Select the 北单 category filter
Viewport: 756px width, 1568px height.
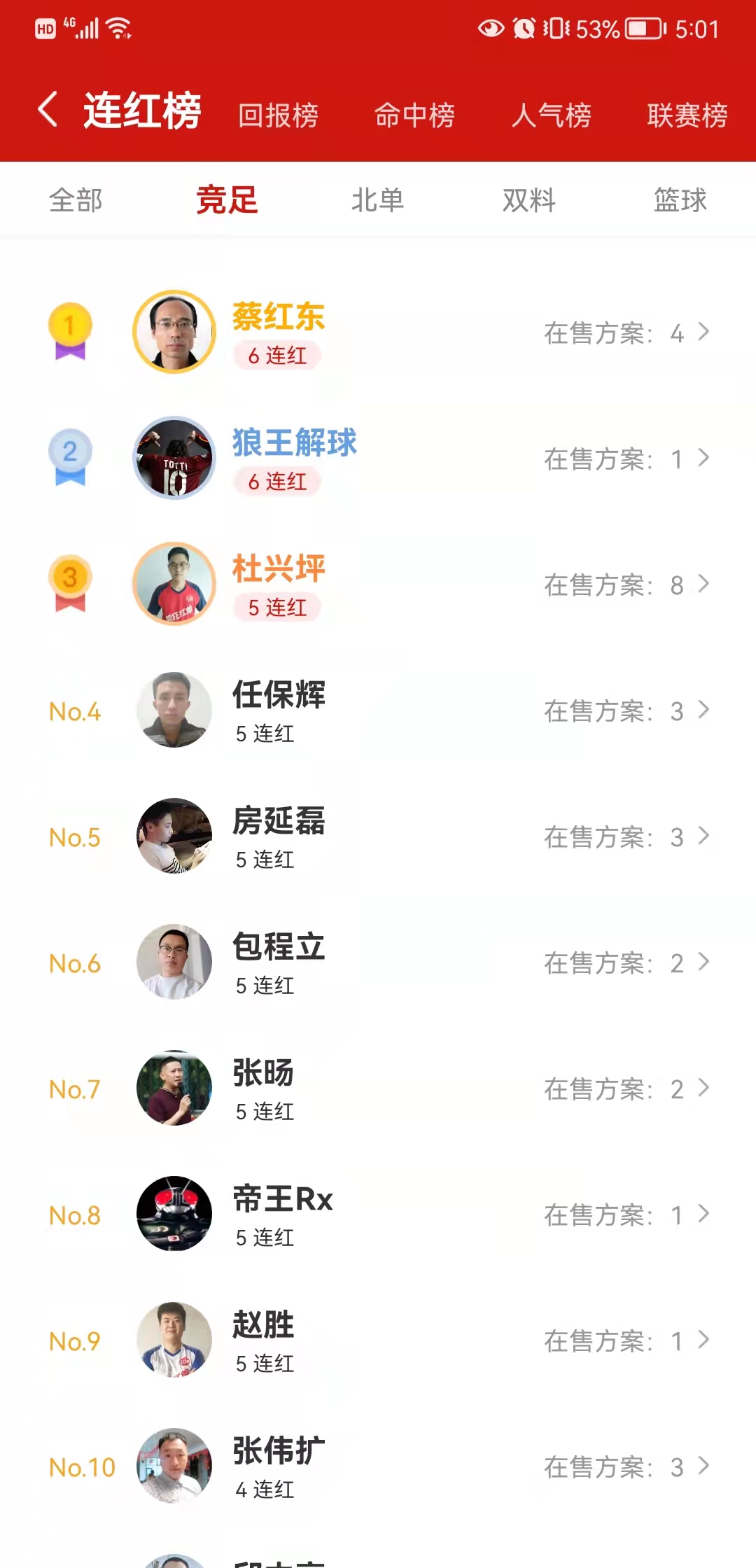377,200
